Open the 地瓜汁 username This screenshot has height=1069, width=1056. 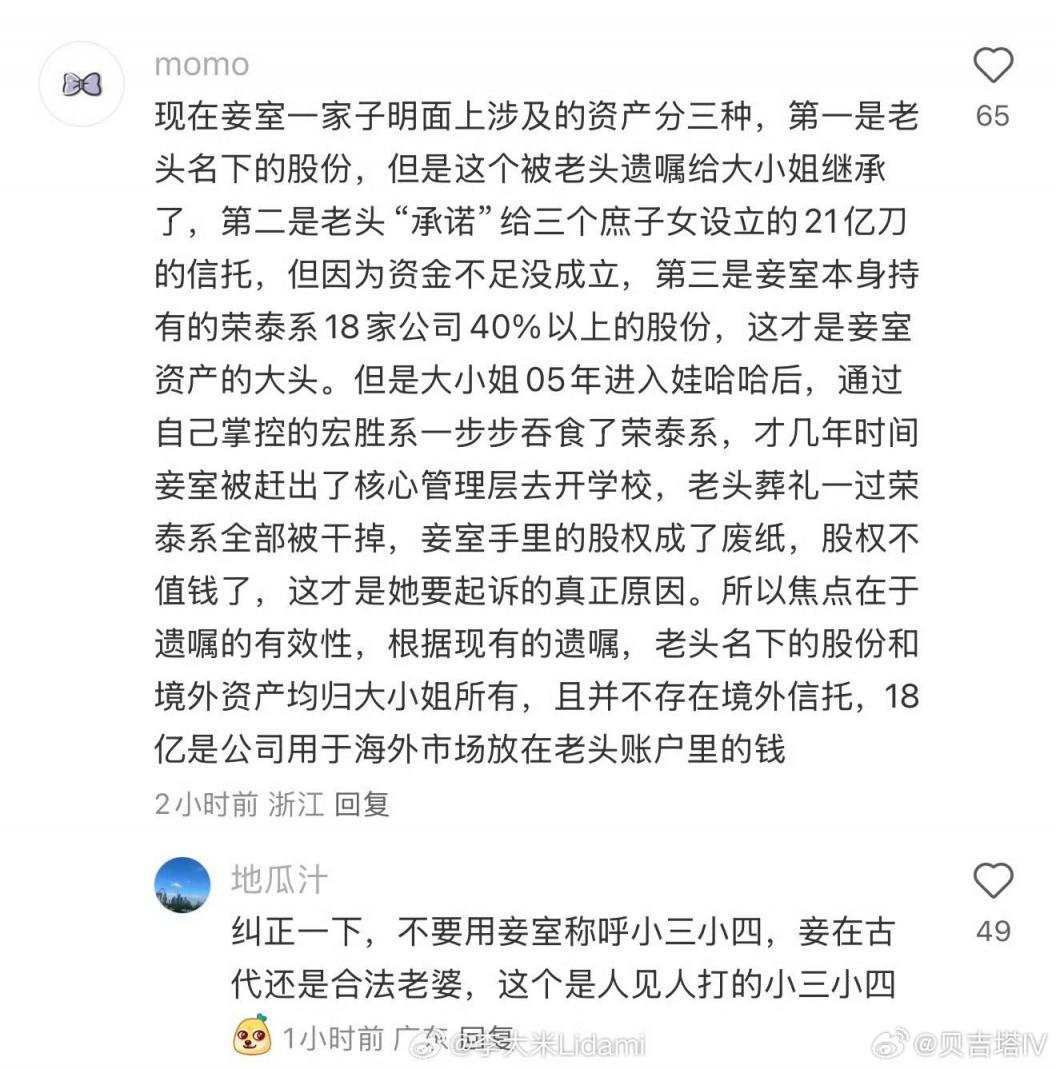(x=279, y=879)
